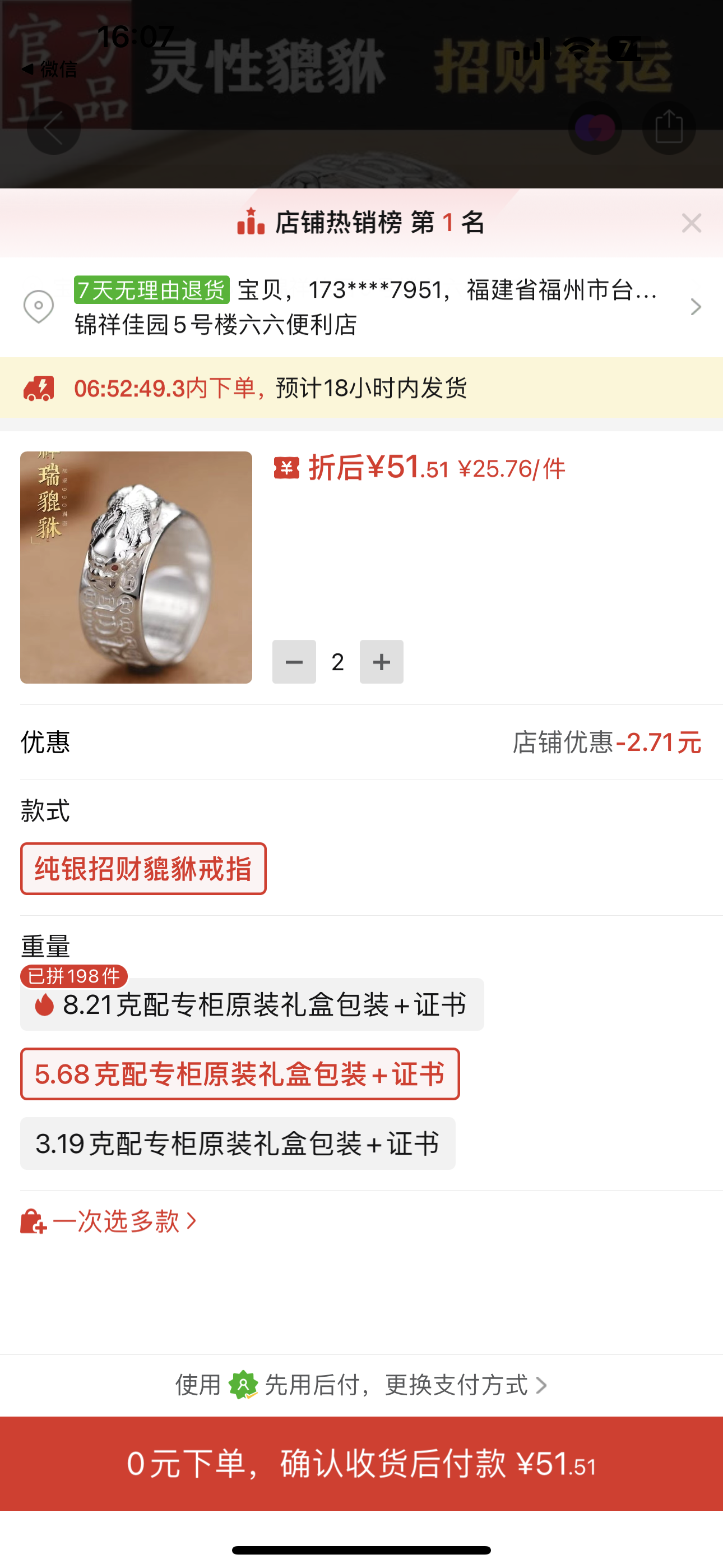Decrease quantity with the minus button
The image size is (723, 1568).
(294, 662)
